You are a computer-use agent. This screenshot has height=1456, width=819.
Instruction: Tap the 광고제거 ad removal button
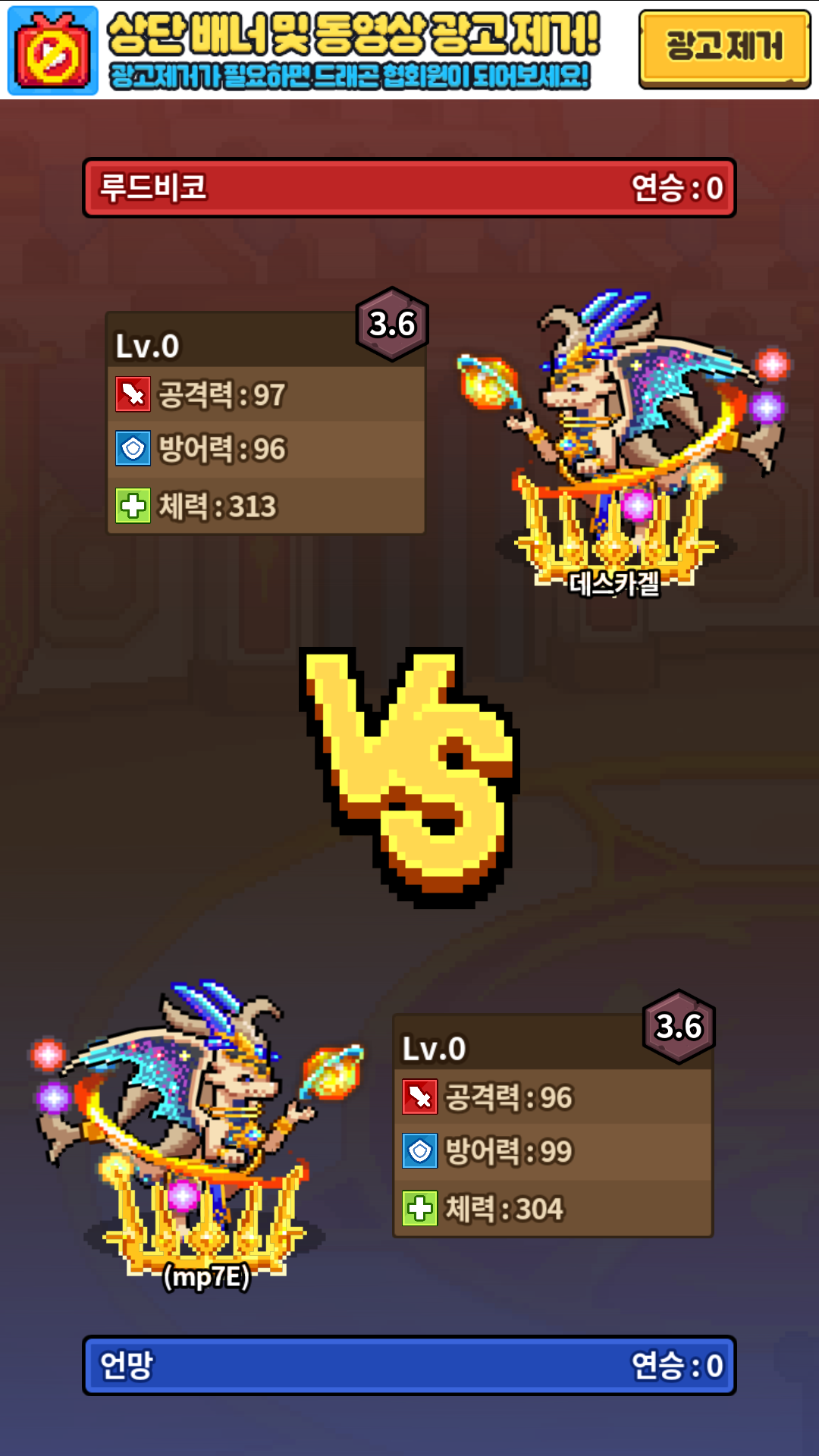(724, 49)
